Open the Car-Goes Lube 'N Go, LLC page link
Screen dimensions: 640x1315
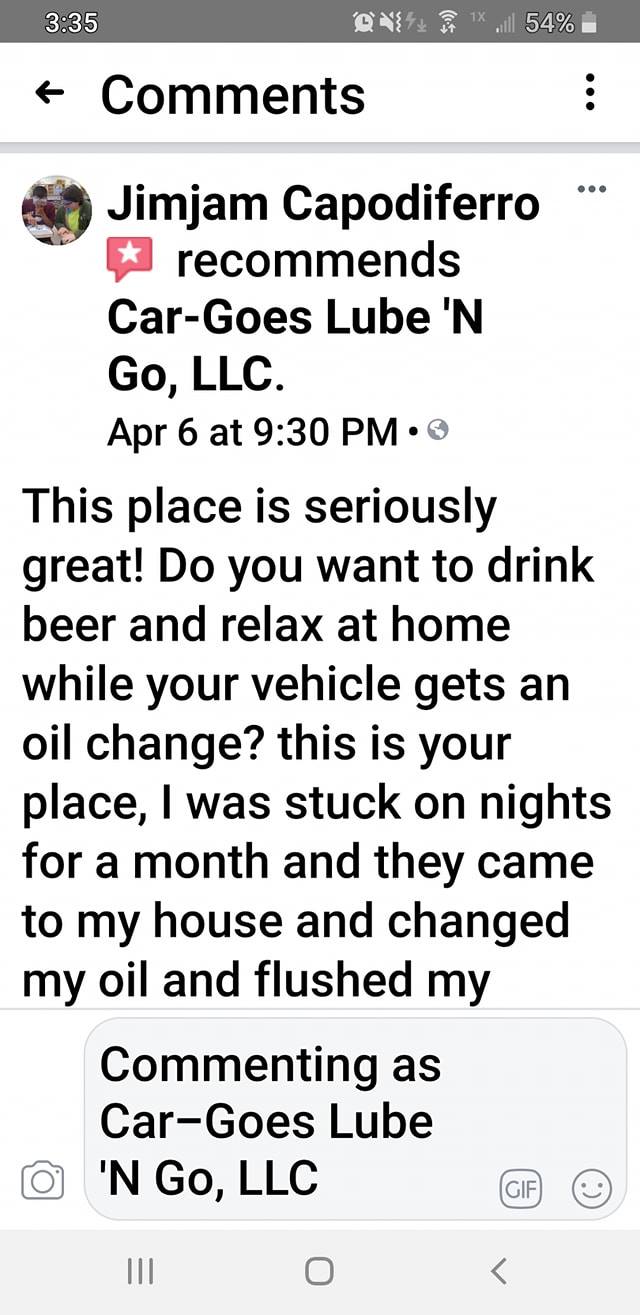[x=296, y=345]
